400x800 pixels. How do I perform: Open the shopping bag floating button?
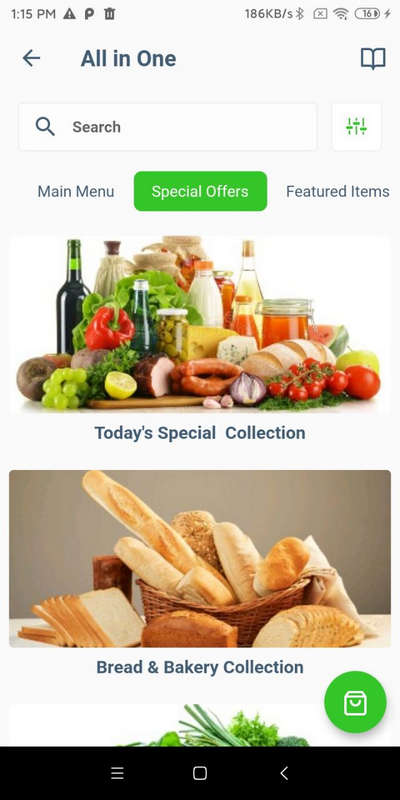click(x=355, y=702)
